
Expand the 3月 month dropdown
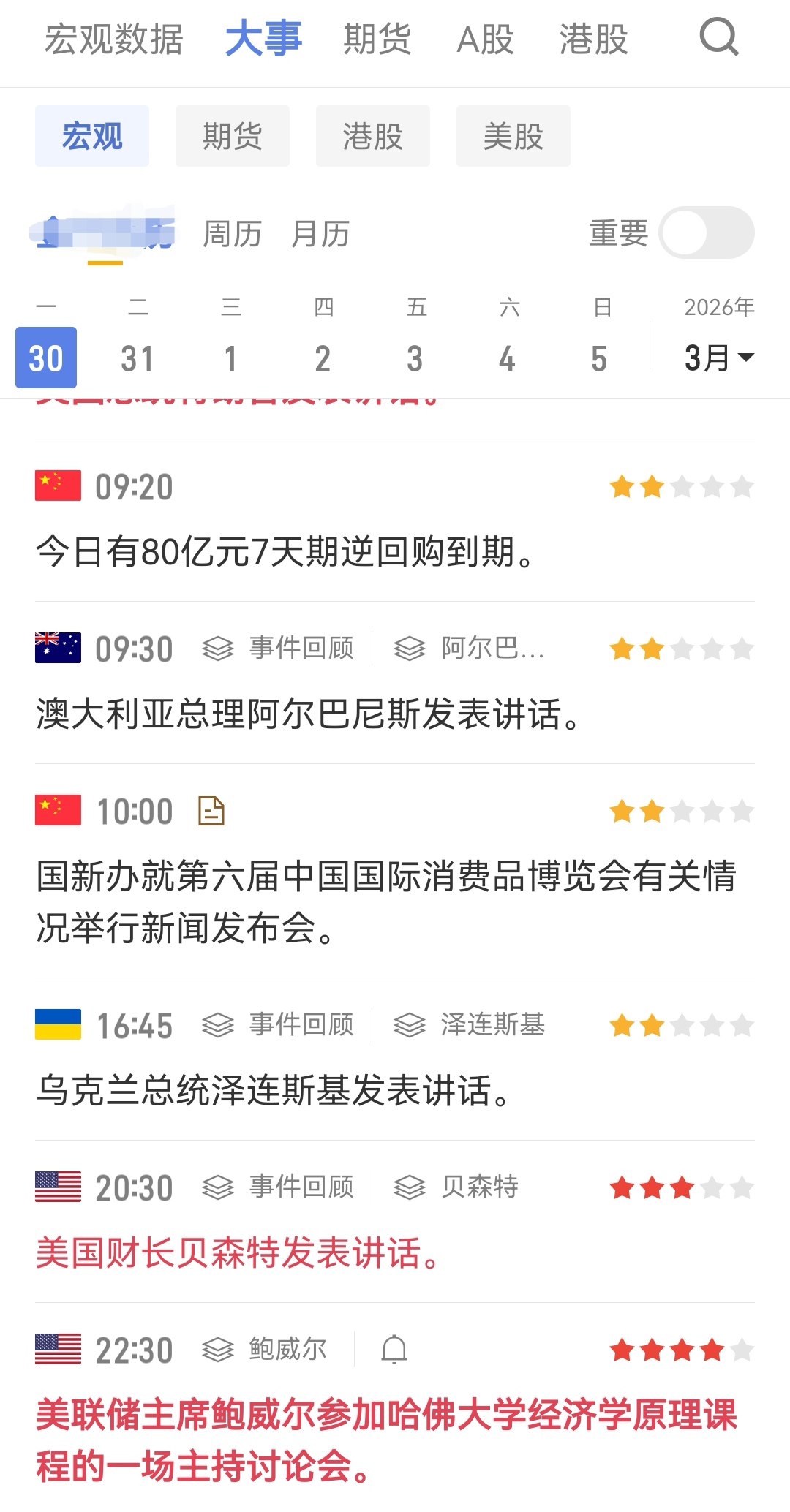718,358
